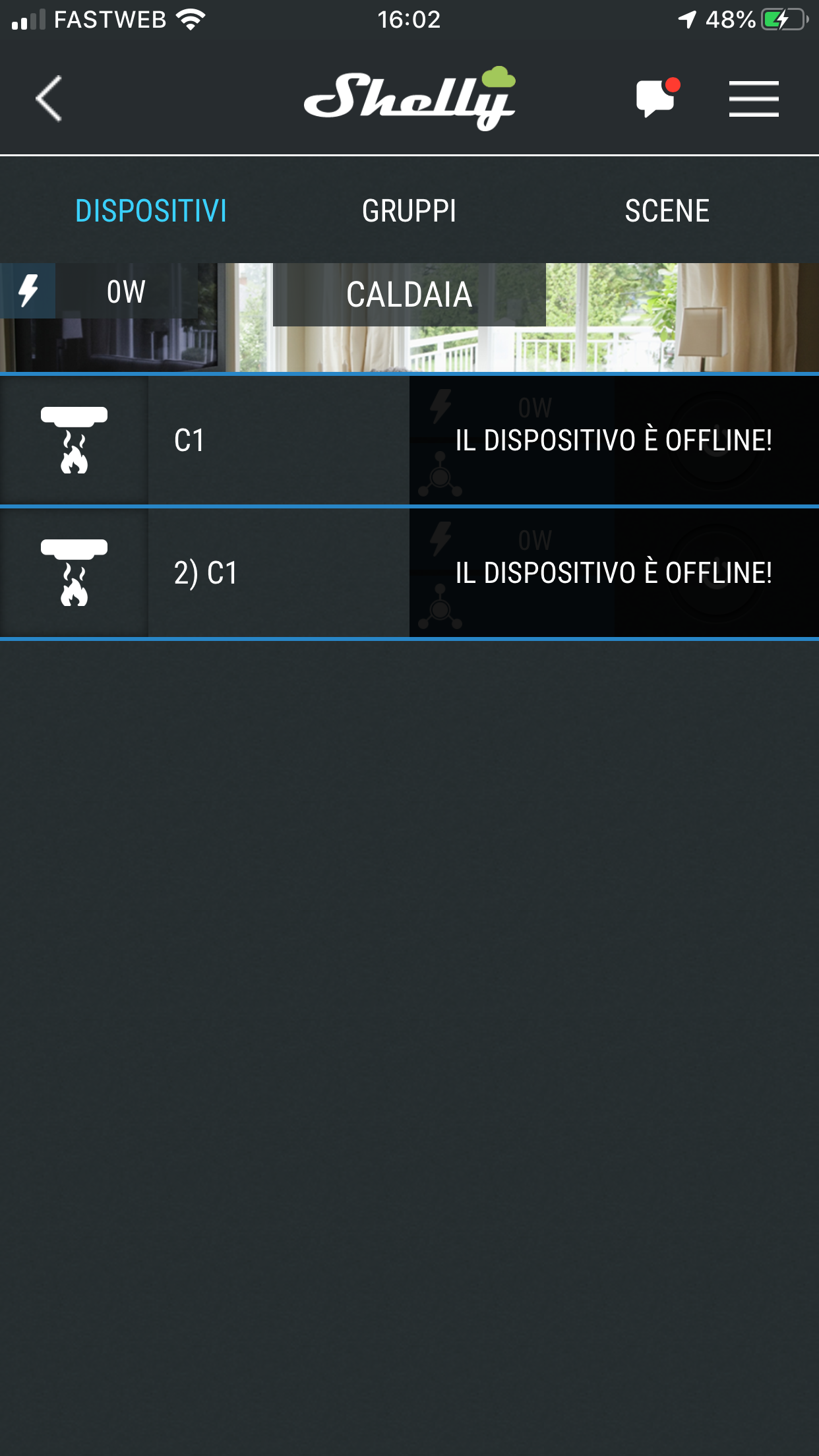Tap the Caldaia room banner
The width and height of the screenshot is (819, 1456).
tap(409, 295)
